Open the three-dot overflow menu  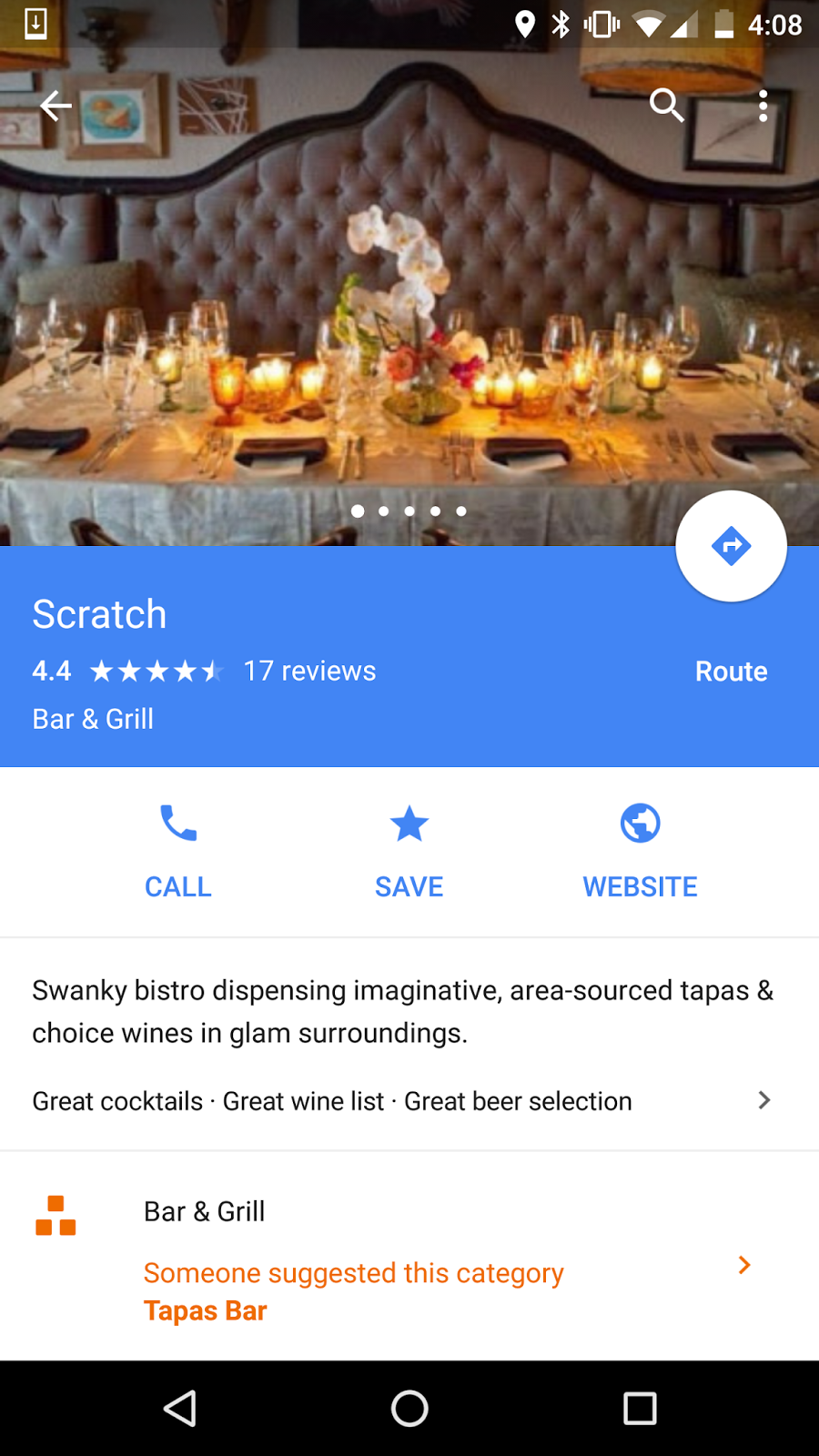763,106
